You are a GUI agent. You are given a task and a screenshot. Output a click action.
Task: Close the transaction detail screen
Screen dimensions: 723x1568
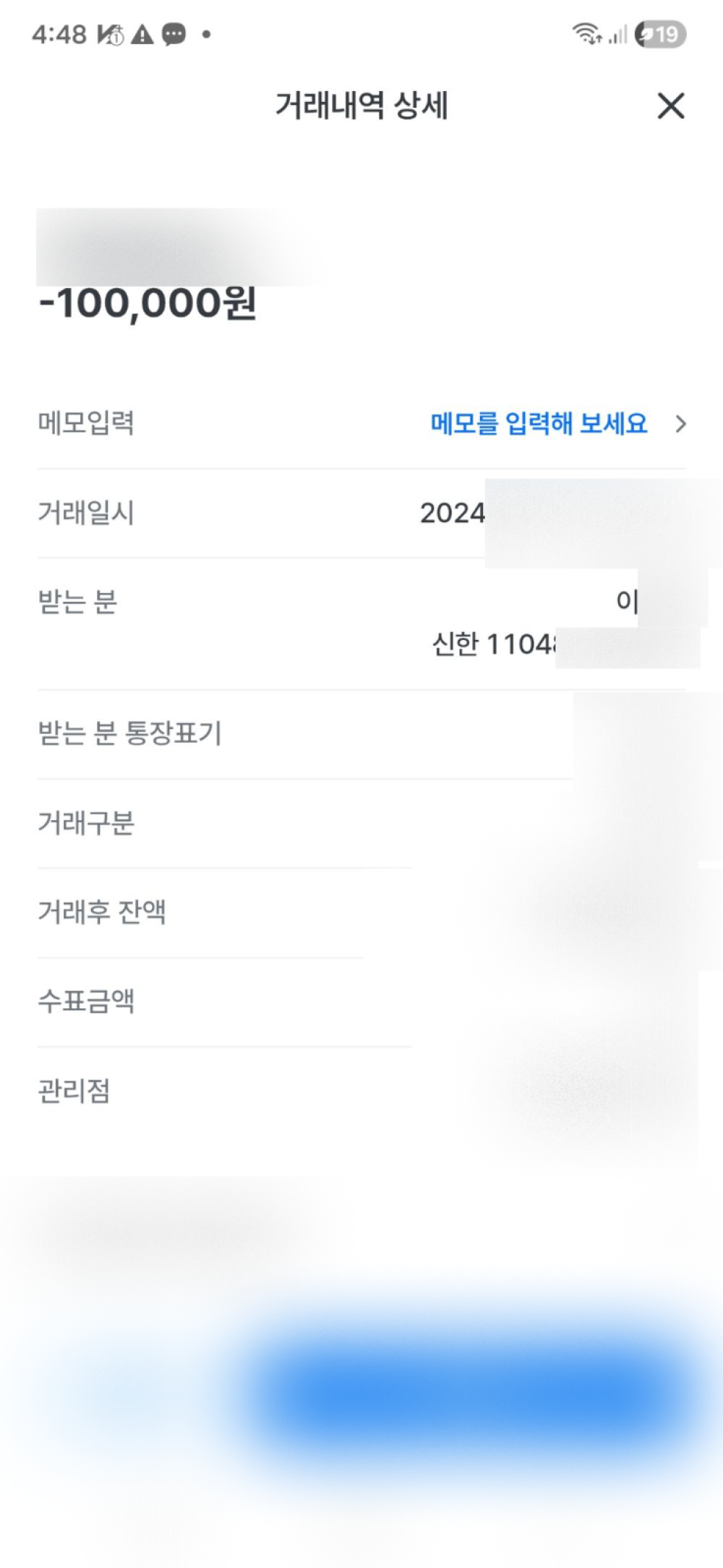click(670, 106)
